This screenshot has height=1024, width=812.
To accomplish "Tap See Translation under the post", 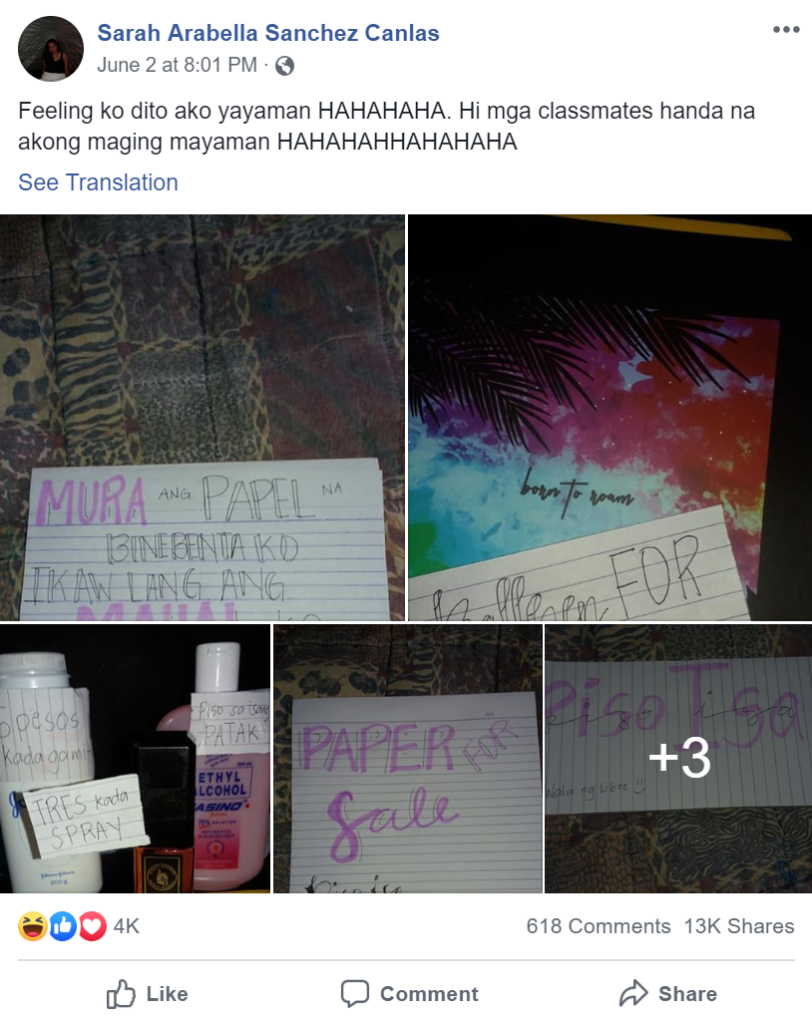I will [x=98, y=182].
